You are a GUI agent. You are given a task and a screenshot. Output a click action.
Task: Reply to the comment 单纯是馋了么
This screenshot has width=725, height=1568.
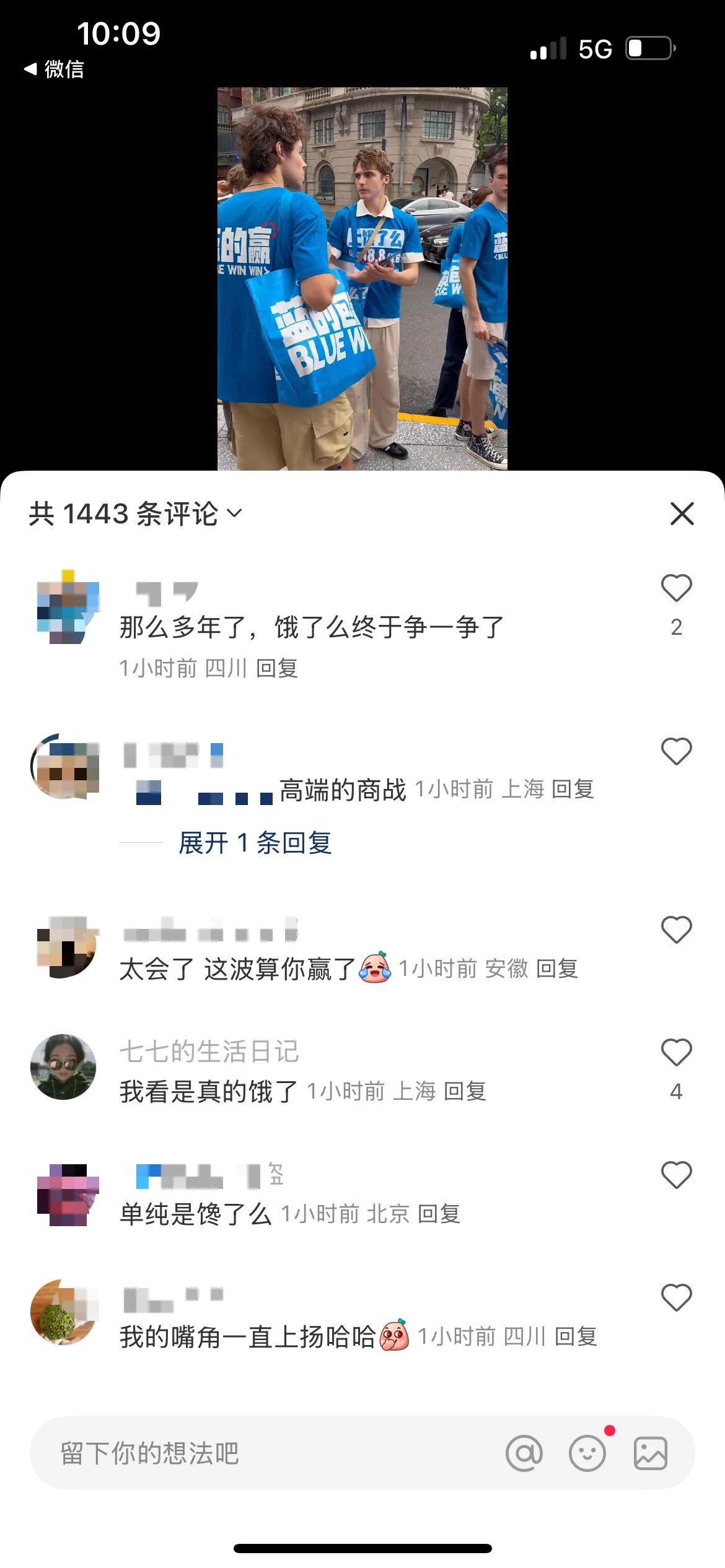tap(439, 1214)
